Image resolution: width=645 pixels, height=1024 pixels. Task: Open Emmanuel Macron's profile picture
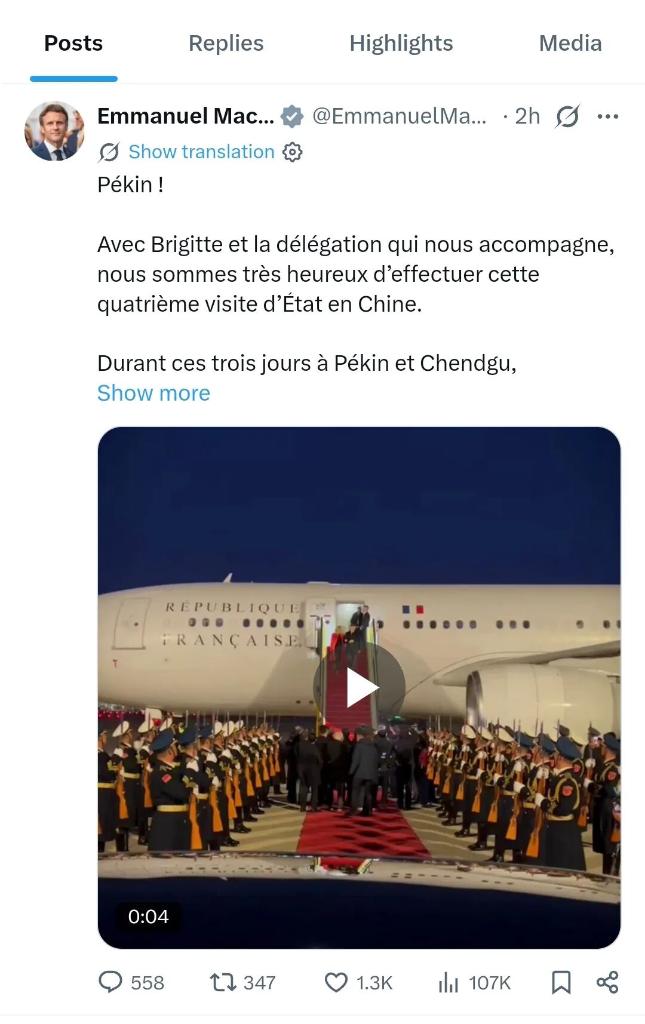tap(54, 130)
